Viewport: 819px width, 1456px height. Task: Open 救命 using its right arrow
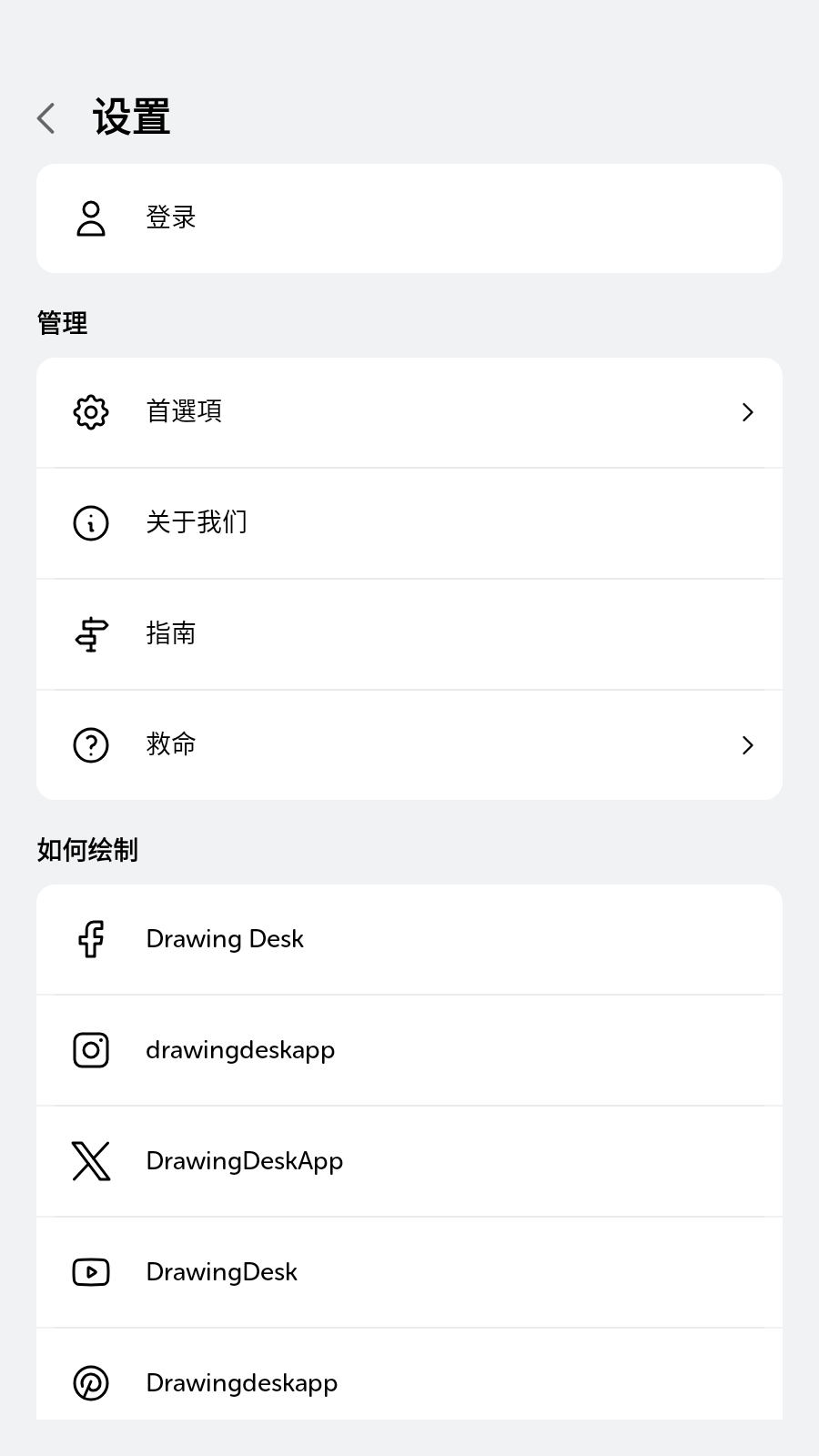pos(748,744)
